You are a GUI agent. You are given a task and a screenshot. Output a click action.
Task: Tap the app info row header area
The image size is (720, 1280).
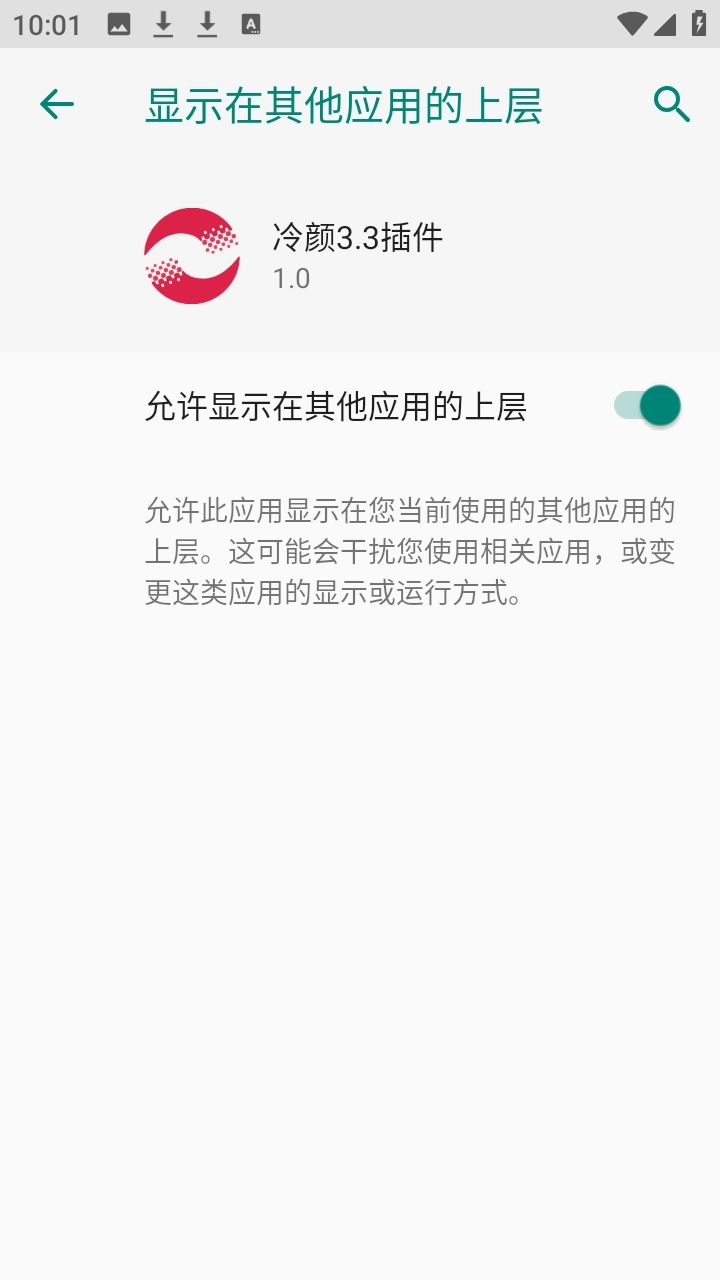[360, 254]
